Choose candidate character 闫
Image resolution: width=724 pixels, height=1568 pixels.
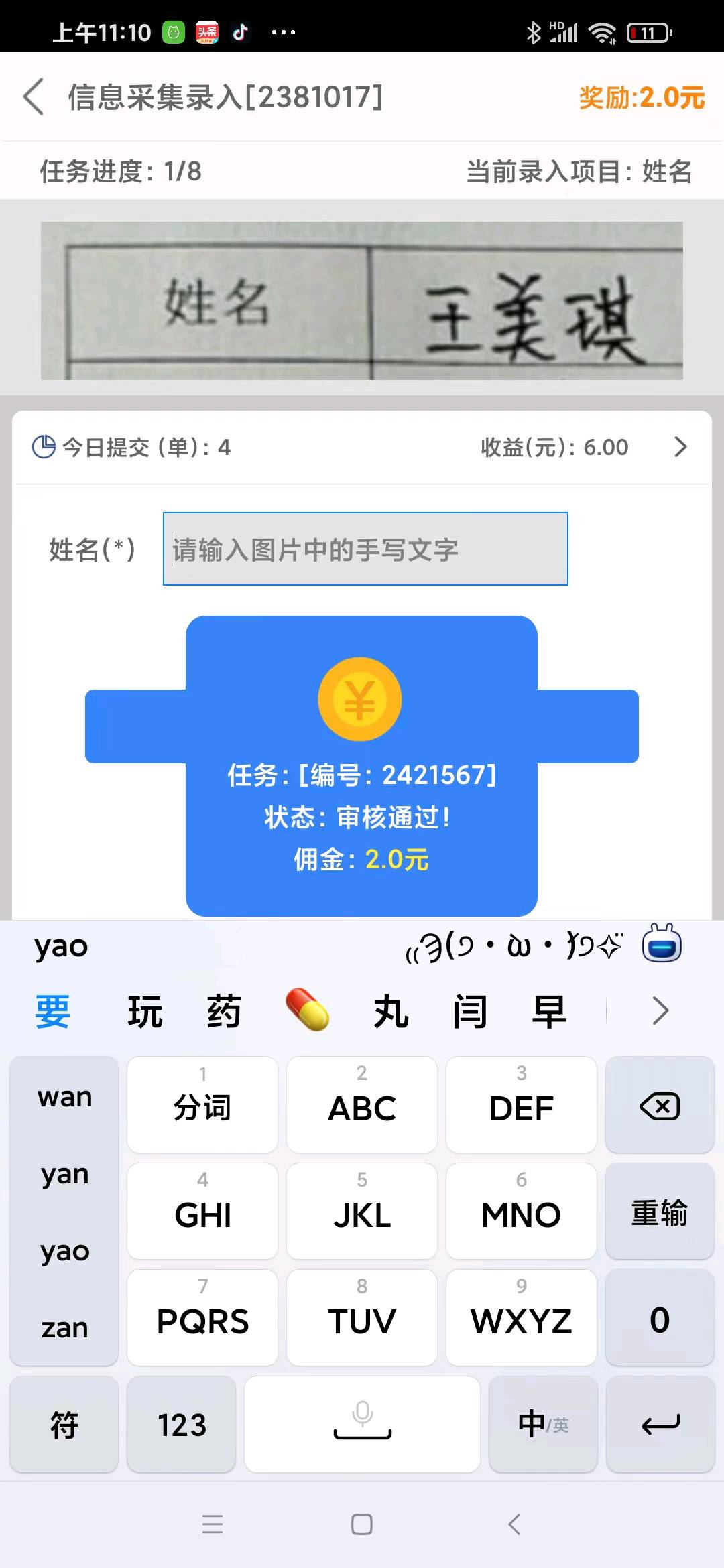pos(469,1011)
